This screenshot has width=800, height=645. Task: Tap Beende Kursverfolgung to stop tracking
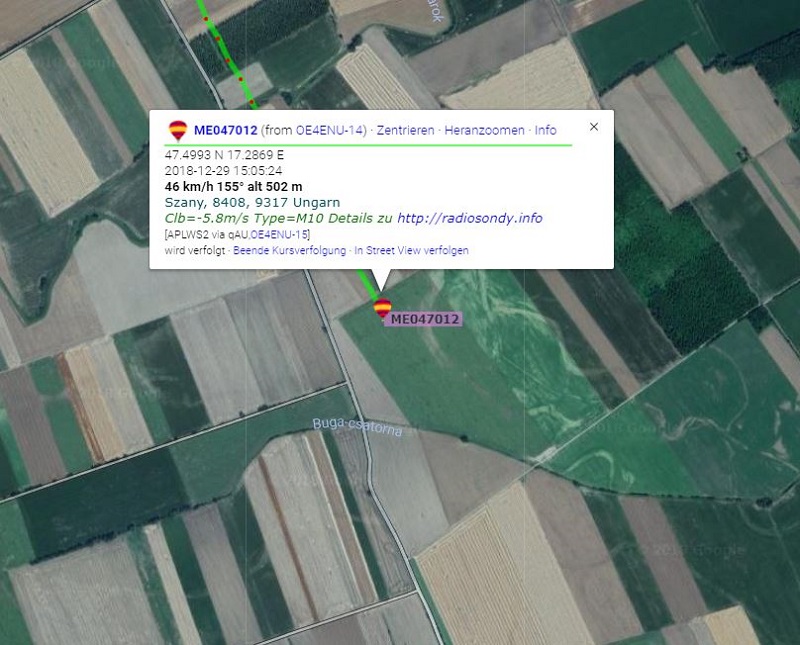tap(289, 250)
